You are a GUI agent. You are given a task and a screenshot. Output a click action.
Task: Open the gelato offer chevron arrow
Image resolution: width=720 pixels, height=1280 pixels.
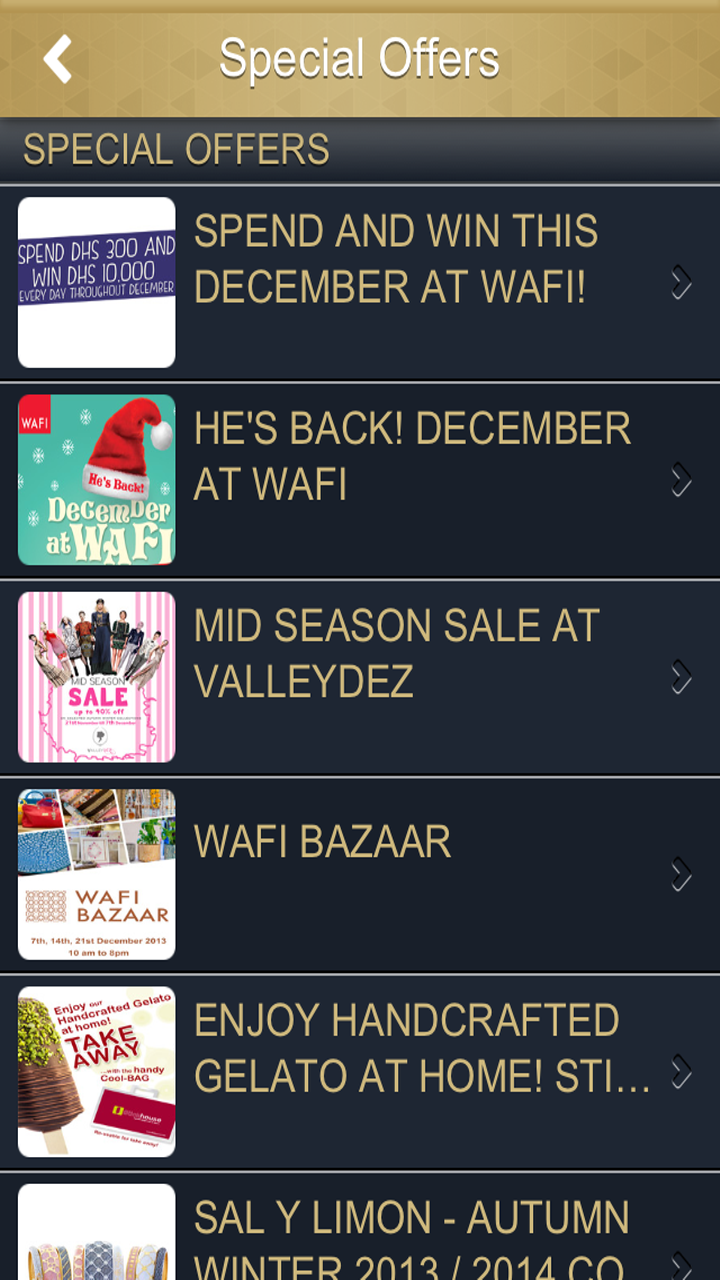pos(681,1071)
